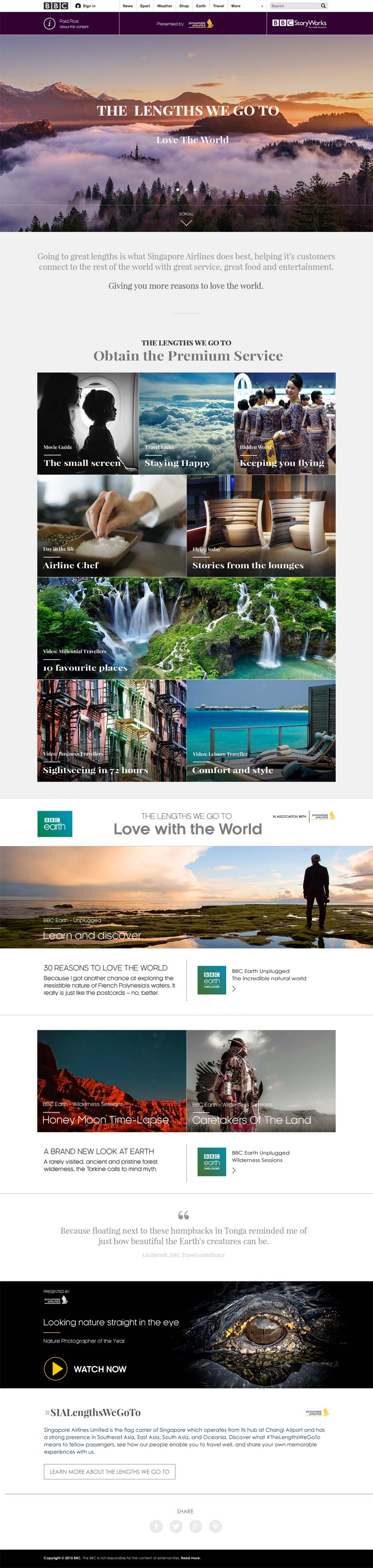Open the Sign in link
Screen dimensions: 373x1568
86,5
